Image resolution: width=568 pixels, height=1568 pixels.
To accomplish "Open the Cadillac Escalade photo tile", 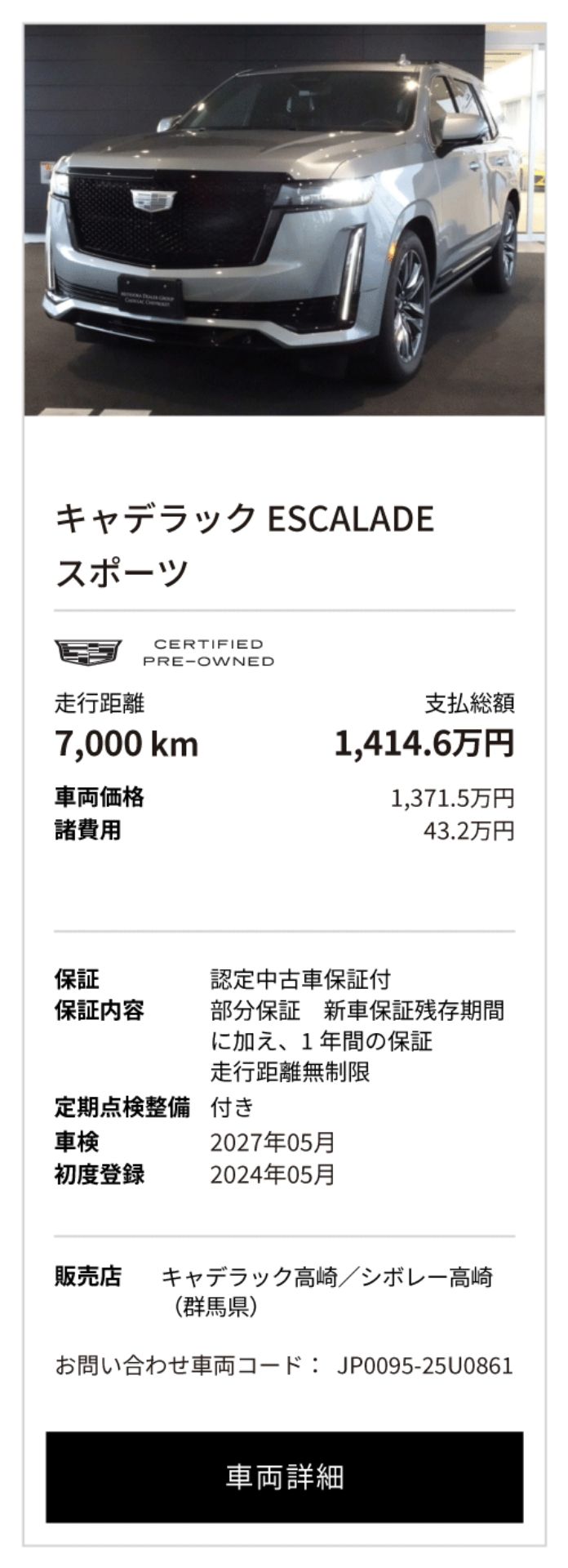I will pyautogui.click(x=284, y=220).
